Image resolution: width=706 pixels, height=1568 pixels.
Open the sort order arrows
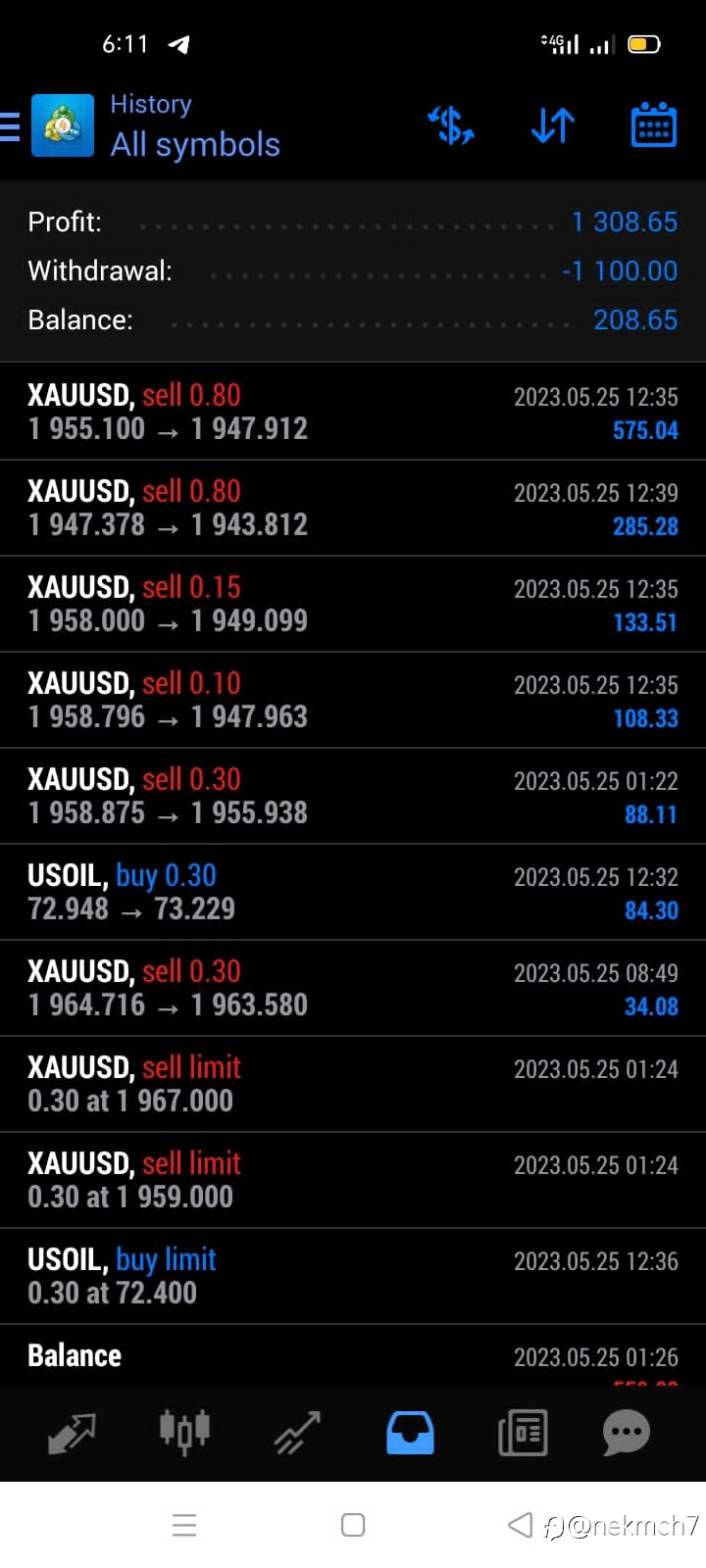pos(552,125)
